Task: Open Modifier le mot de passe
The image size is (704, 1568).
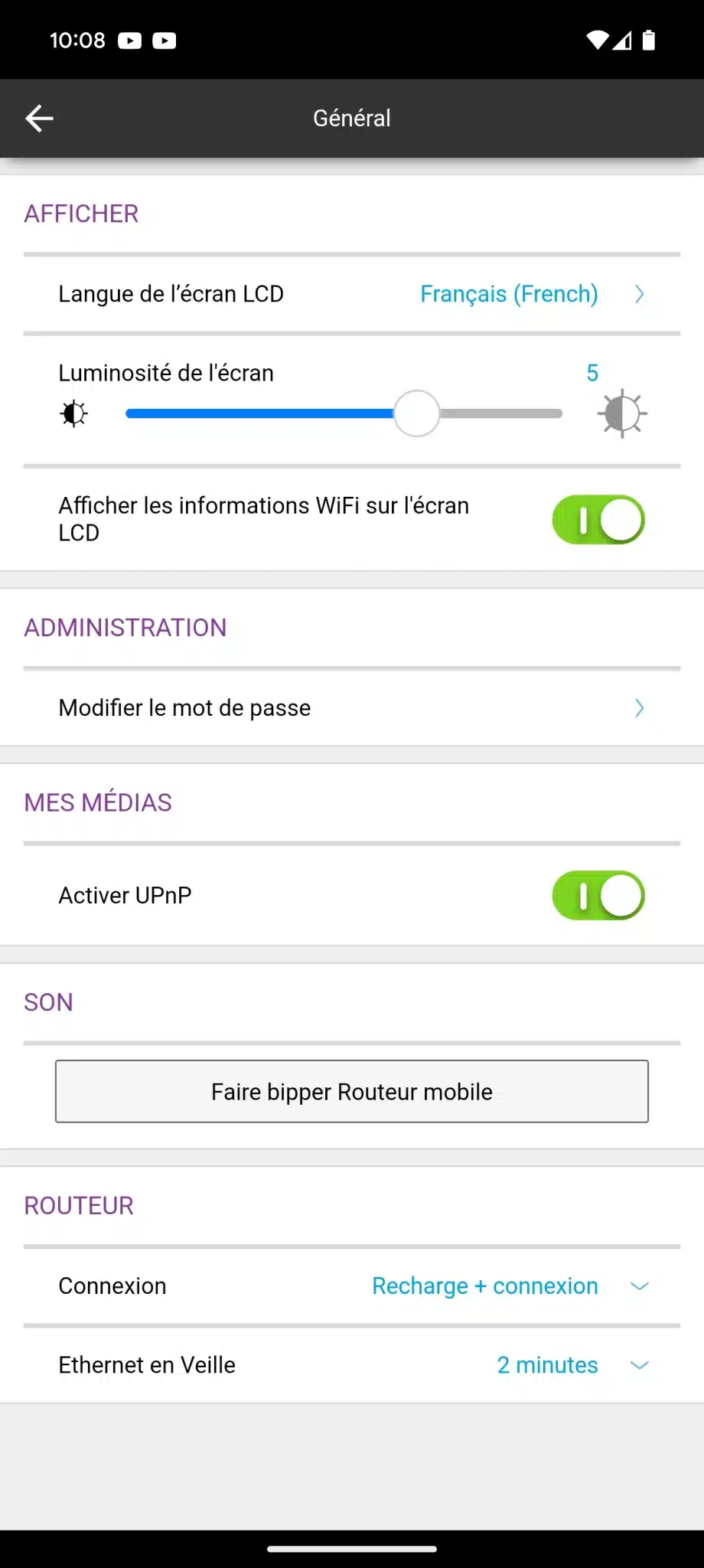Action: click(x=352, y=708)
